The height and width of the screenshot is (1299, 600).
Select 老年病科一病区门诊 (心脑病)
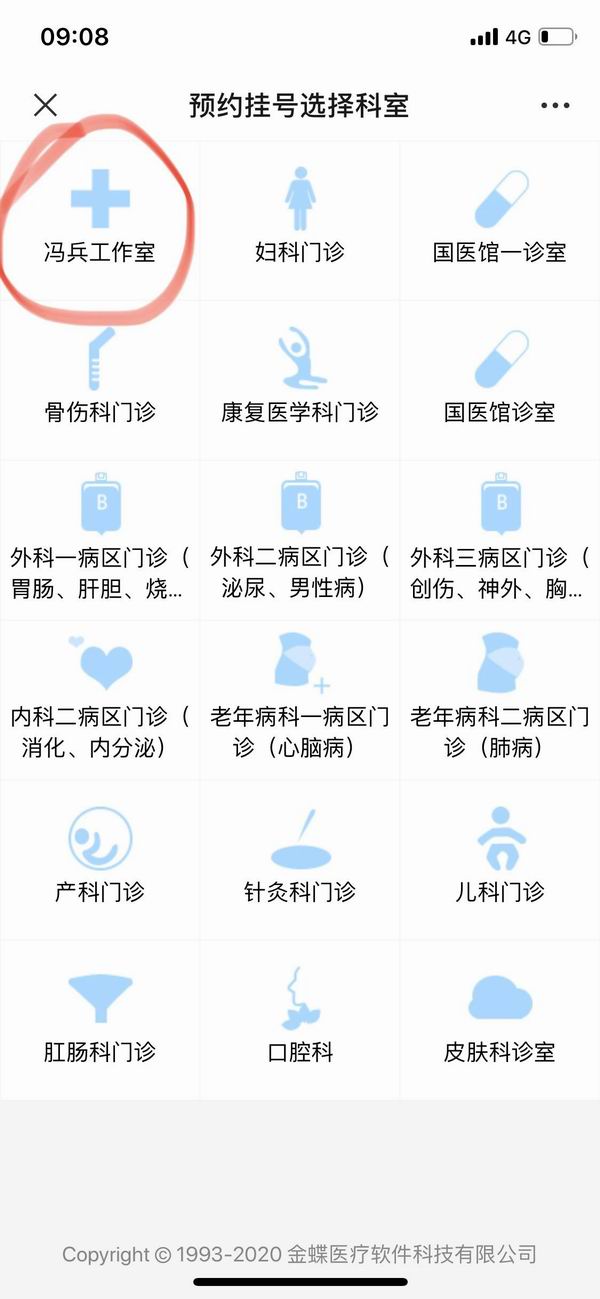[x=300, y=701]
